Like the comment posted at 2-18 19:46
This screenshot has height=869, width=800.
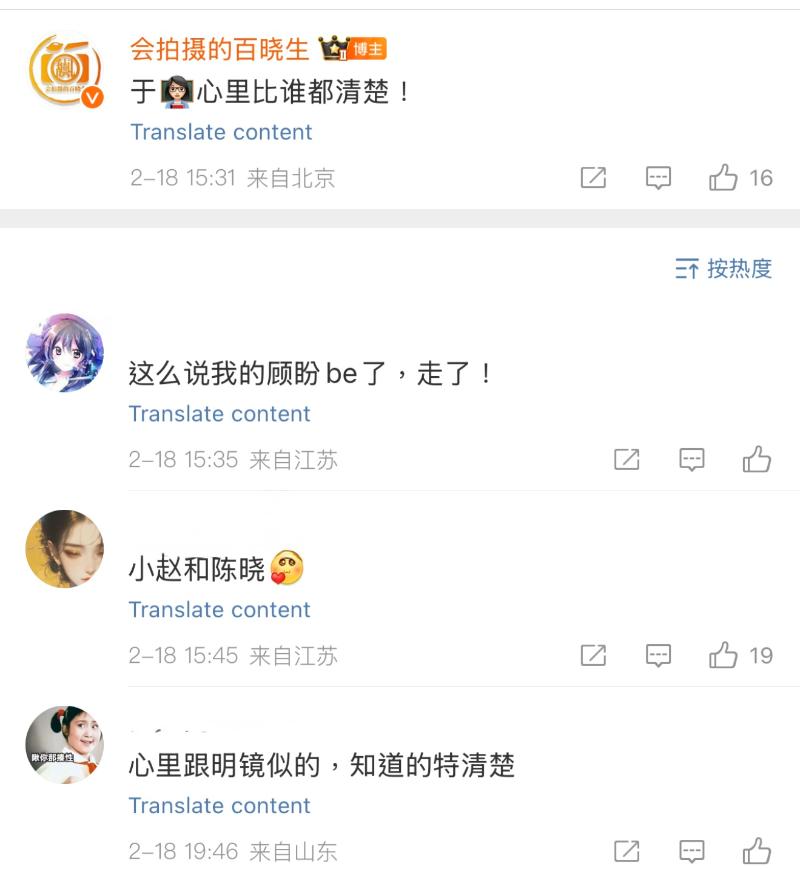pyautogui.click(x=757, y=852)
